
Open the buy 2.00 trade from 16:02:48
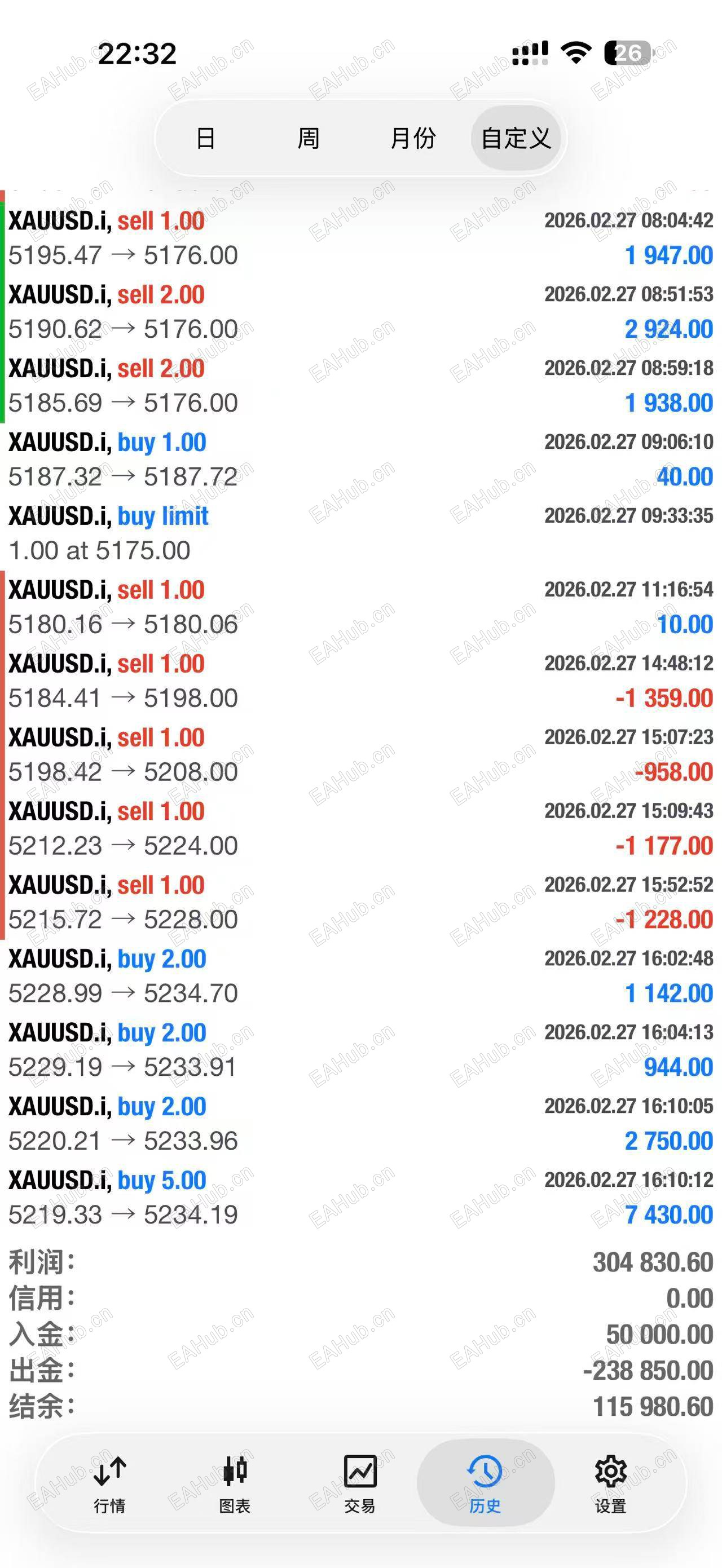coord(360,976)
